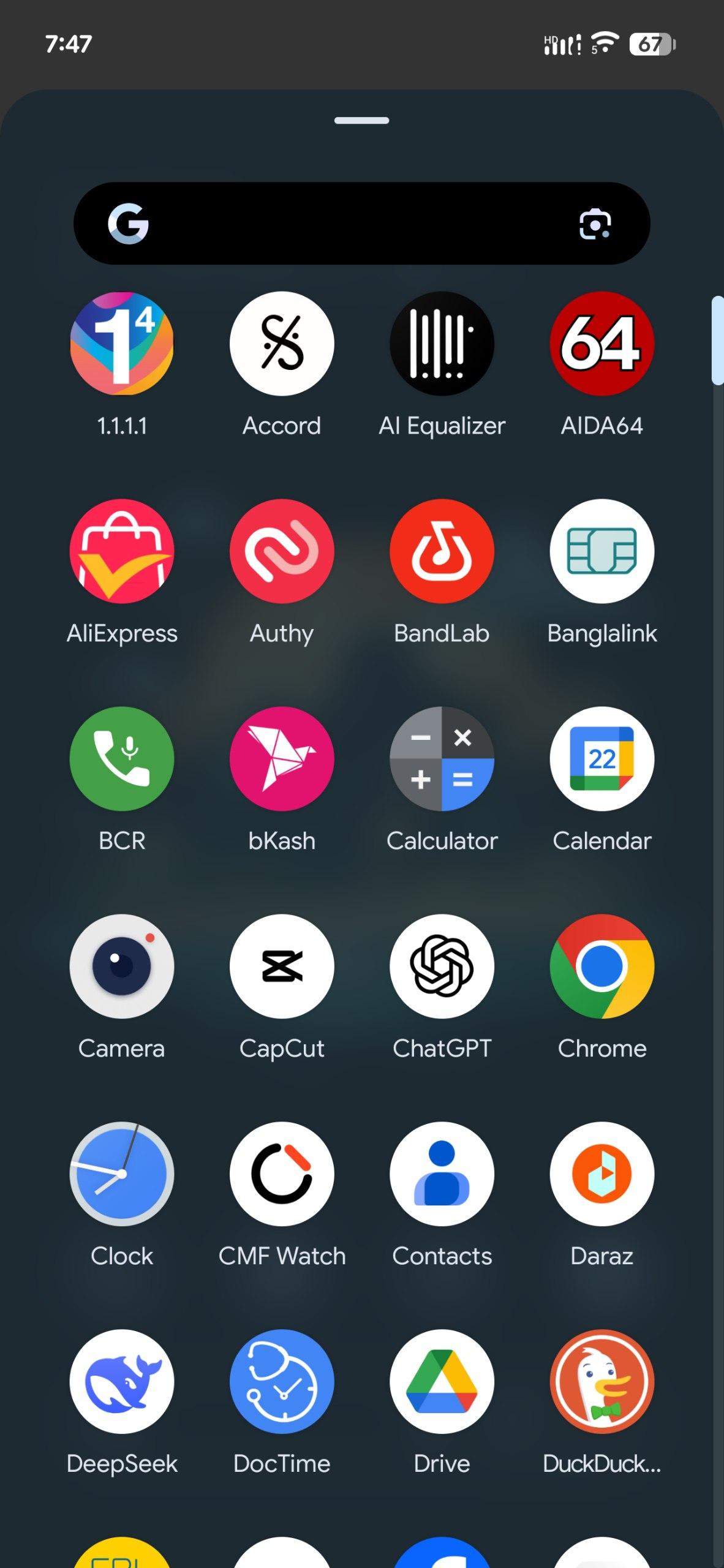The height and width of the screenshot is (1568, 724).
Task: Open the Accord app
Action: pyautogui.click(x=282, y=344)
